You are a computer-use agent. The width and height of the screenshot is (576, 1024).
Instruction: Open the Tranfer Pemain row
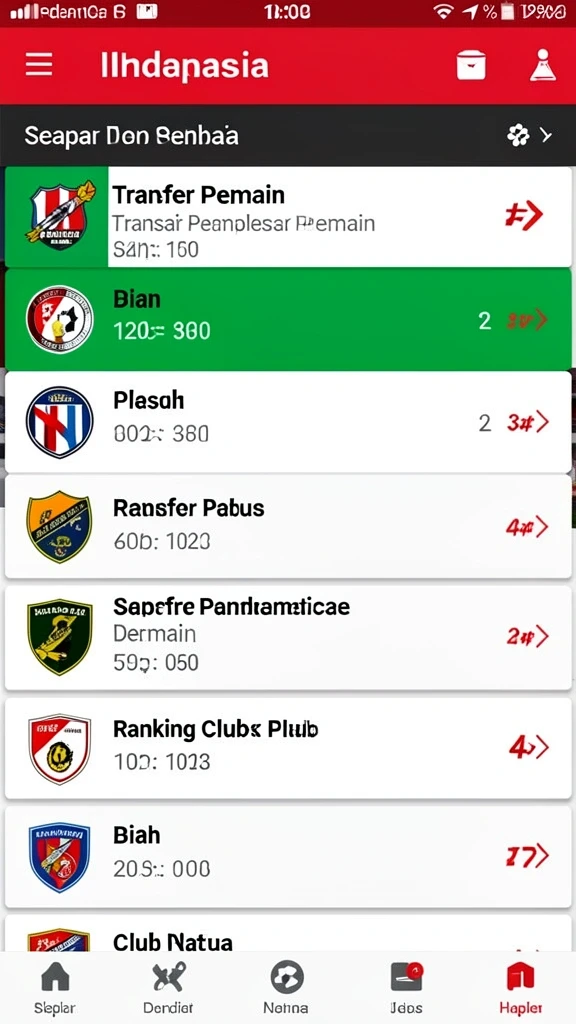(x=288, y=217)
